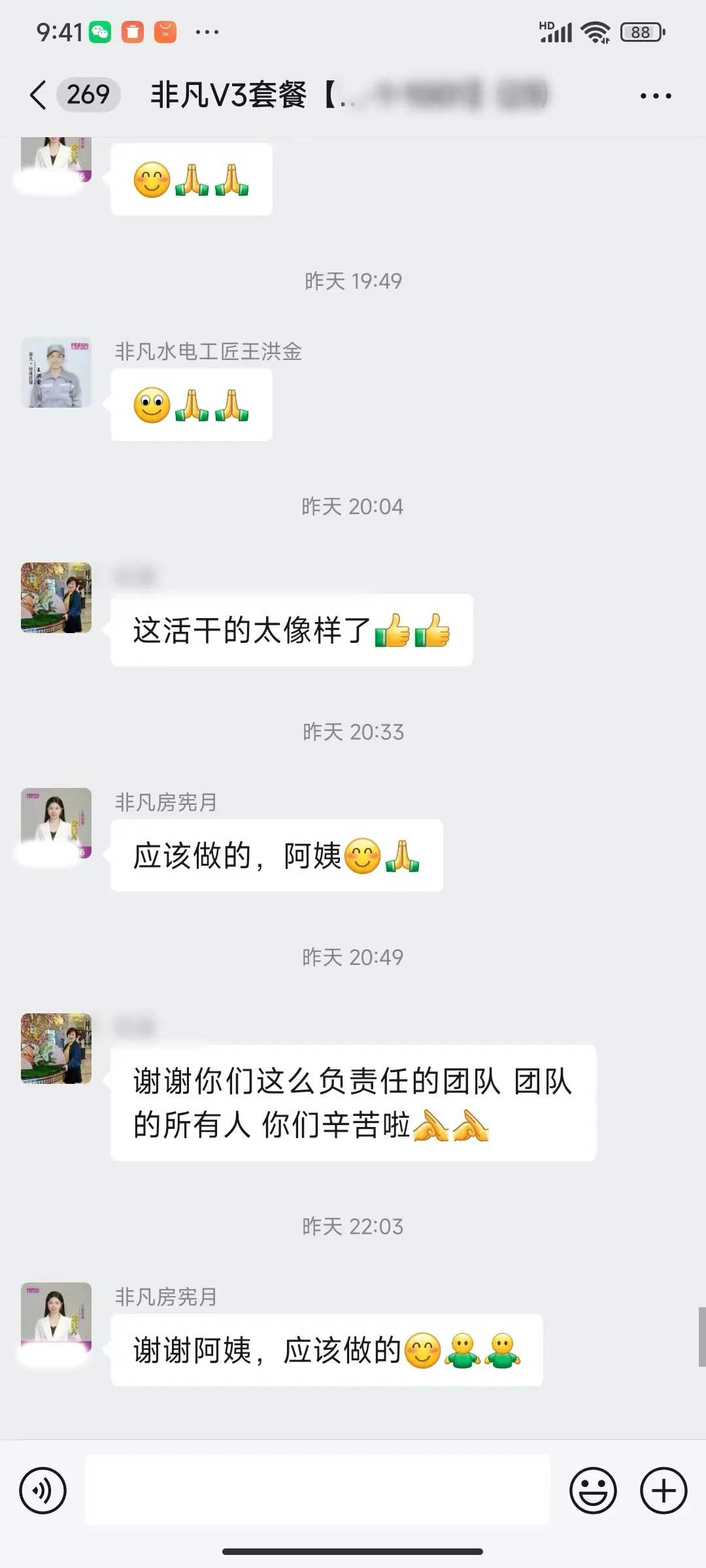Tap the message text field
This screenshot has width=706, height=1568.
coord(318,1490)
